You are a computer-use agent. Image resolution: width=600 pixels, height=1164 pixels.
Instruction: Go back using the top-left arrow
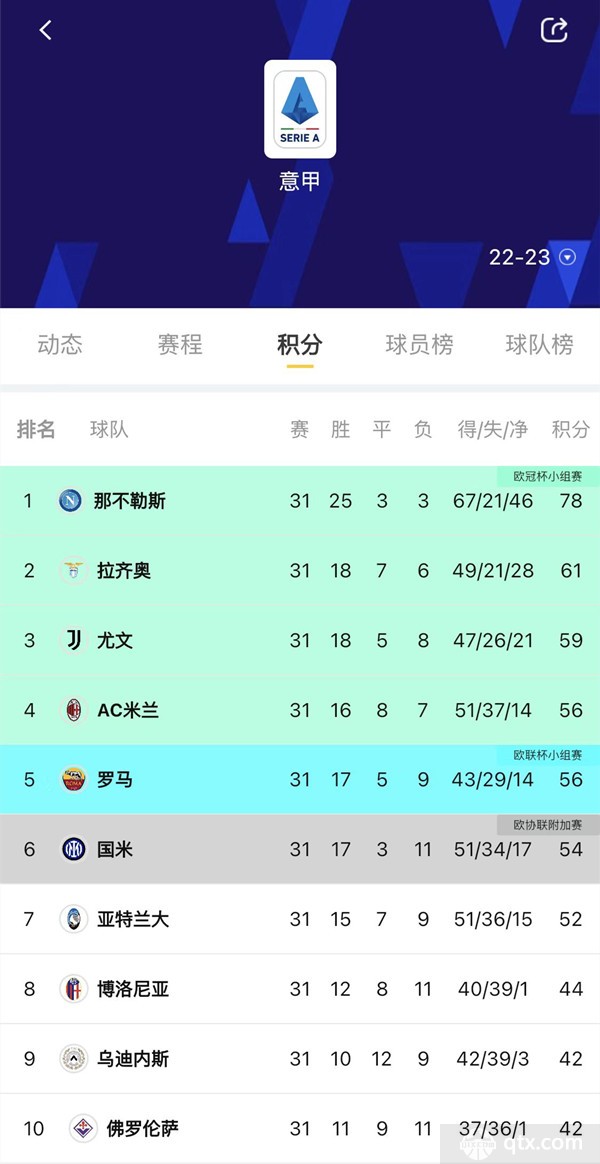(x=46, y=30)
